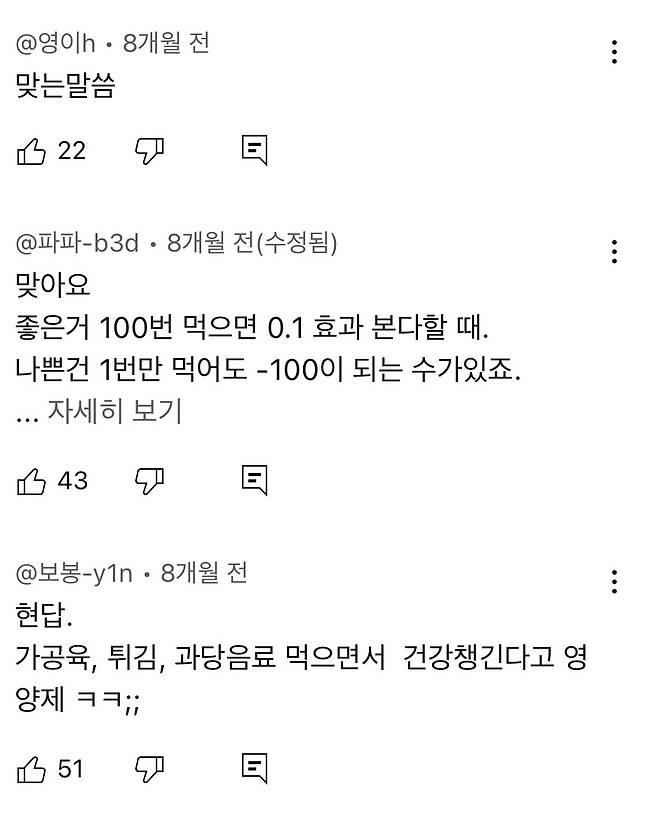
Task: Reply to the comment by @보봉-y1n
Action: coord(255,768)
